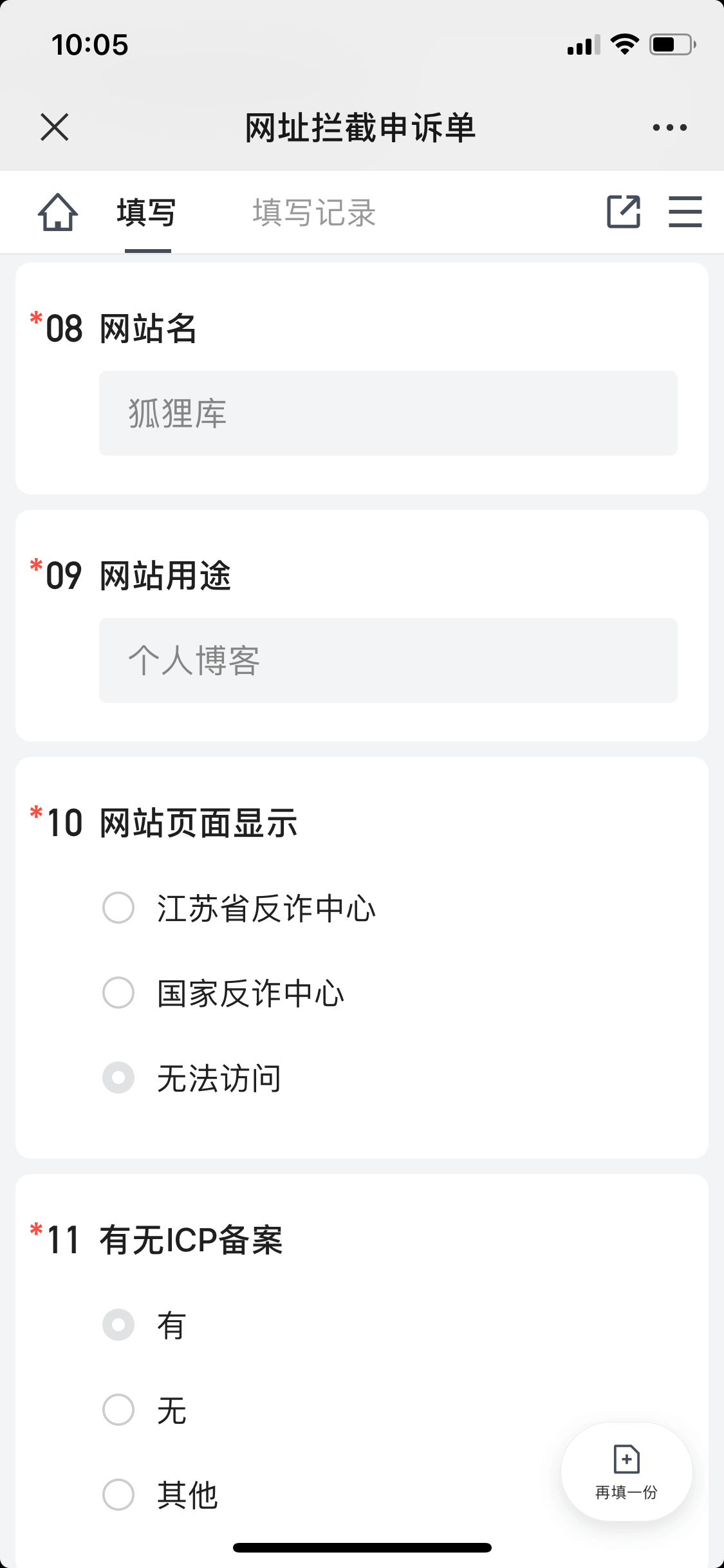The width and height of the screenshot is (724, 1568).
Task: Open the hamburger menu
Action: 685,212
